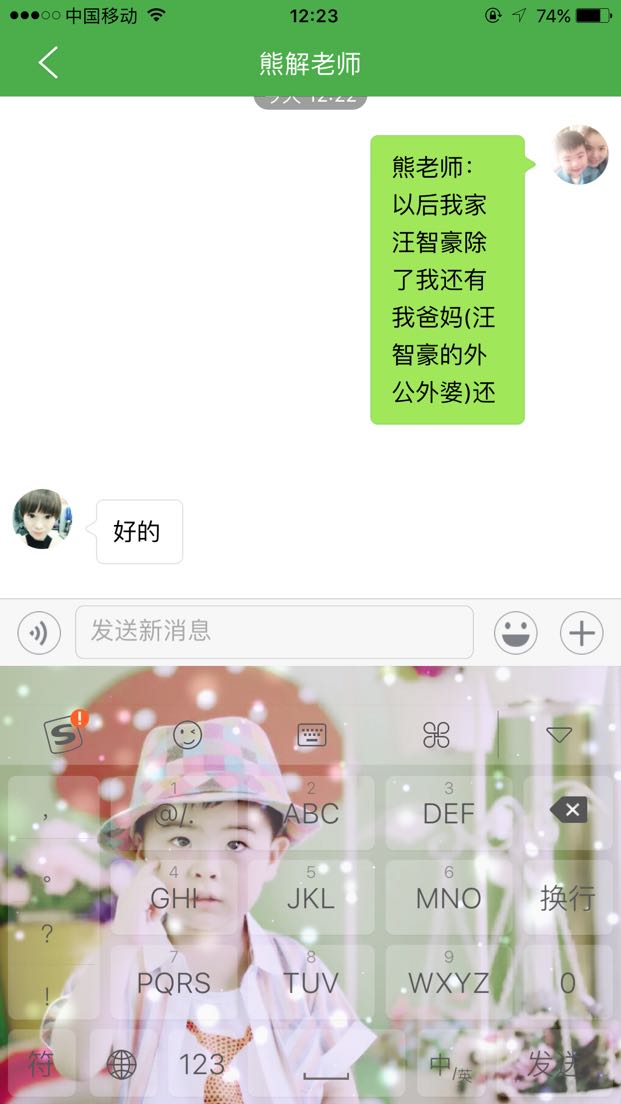Open the emoji picker in chat bar
Image resolution: width=621 pixels, height=1104 pixels.
515,633
